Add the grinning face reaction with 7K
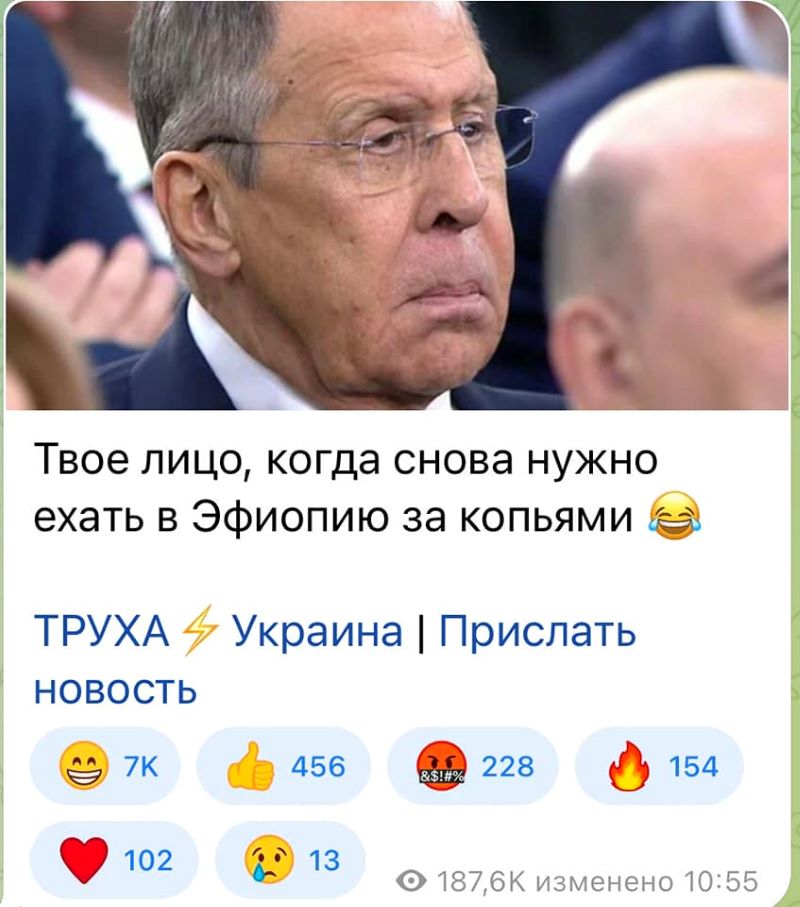This screenshot has height=907, width=800. click(x=106, y=767)
